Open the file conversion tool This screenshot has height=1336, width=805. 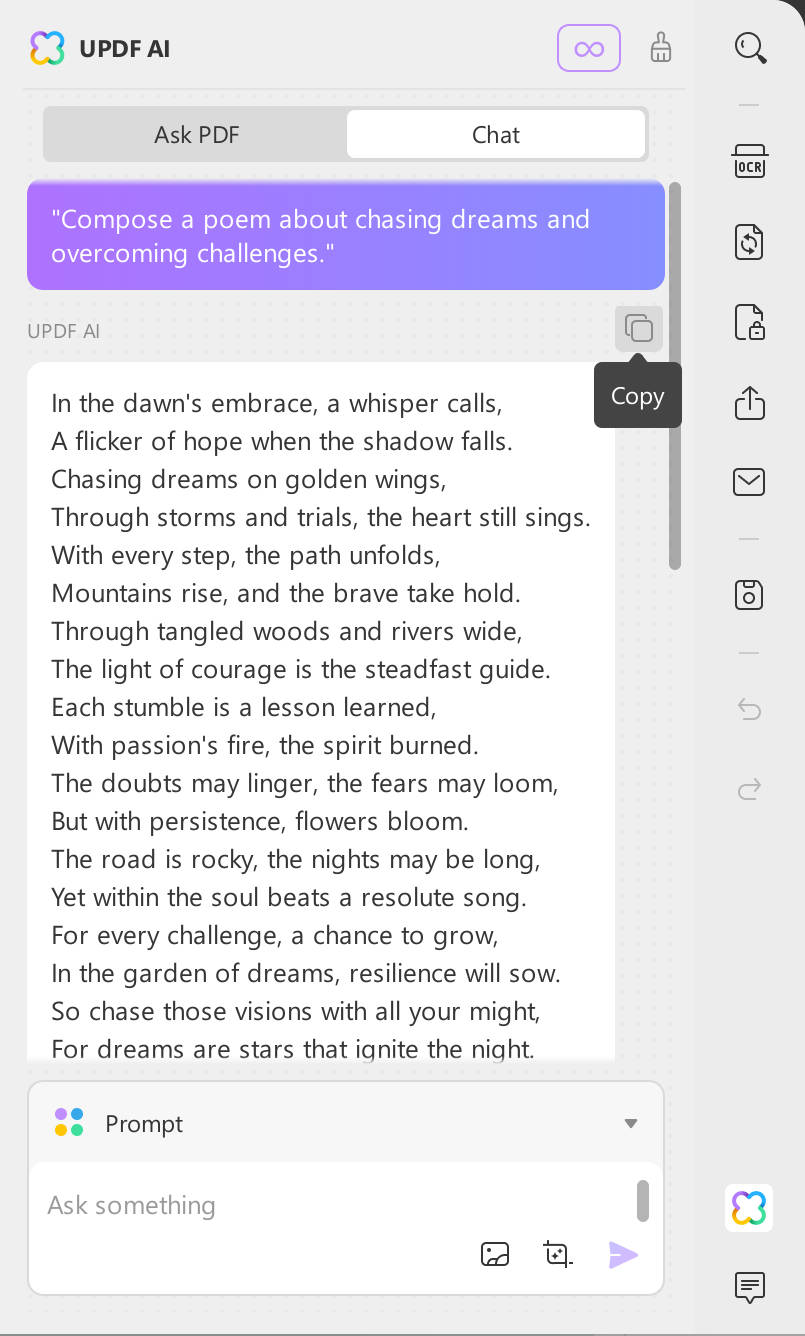click(749, 242)
